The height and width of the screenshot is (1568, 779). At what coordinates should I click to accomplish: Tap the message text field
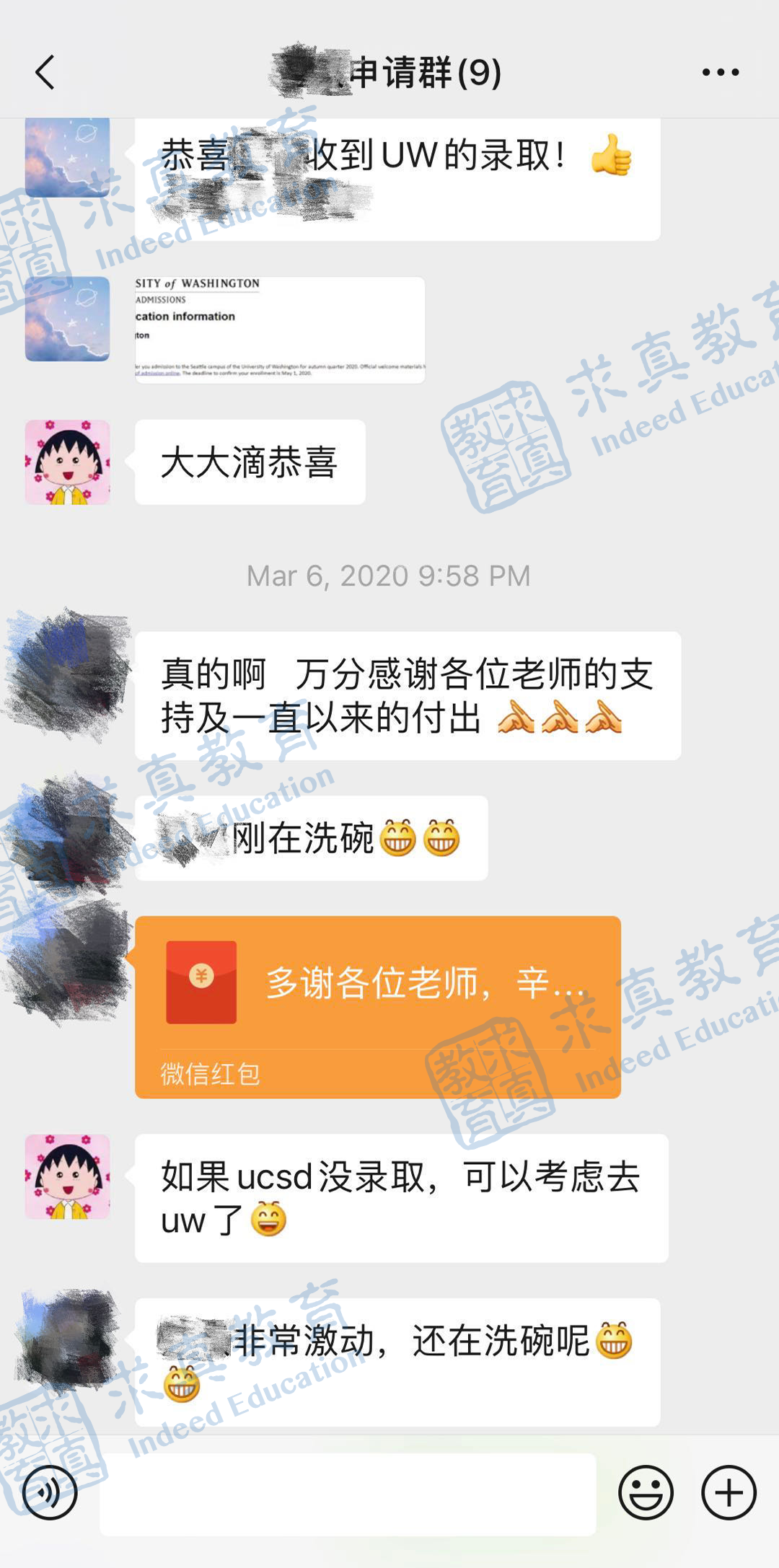348,1494
